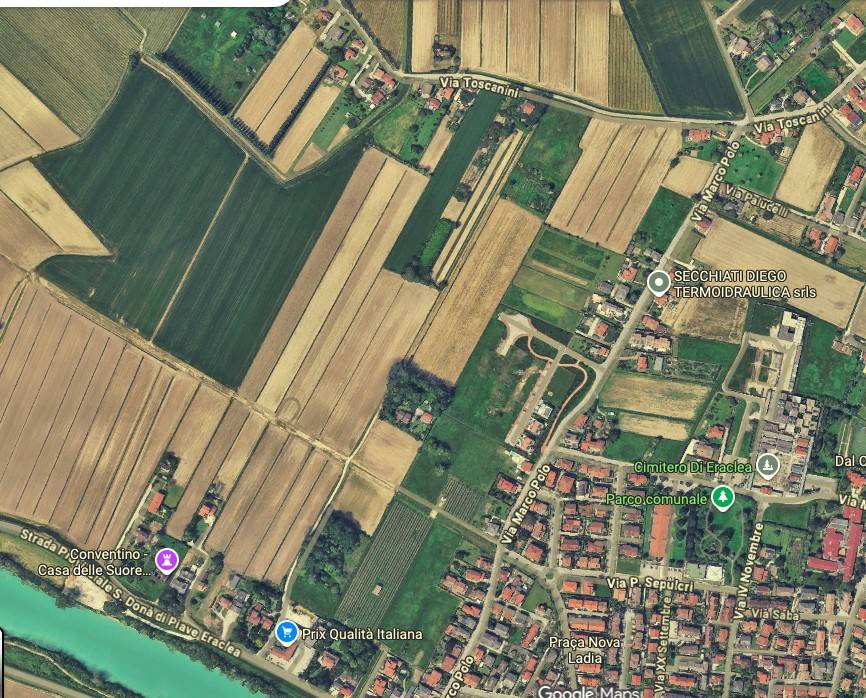Tap the Cimitero Di Eraclea pin

(x=767, y=466)
